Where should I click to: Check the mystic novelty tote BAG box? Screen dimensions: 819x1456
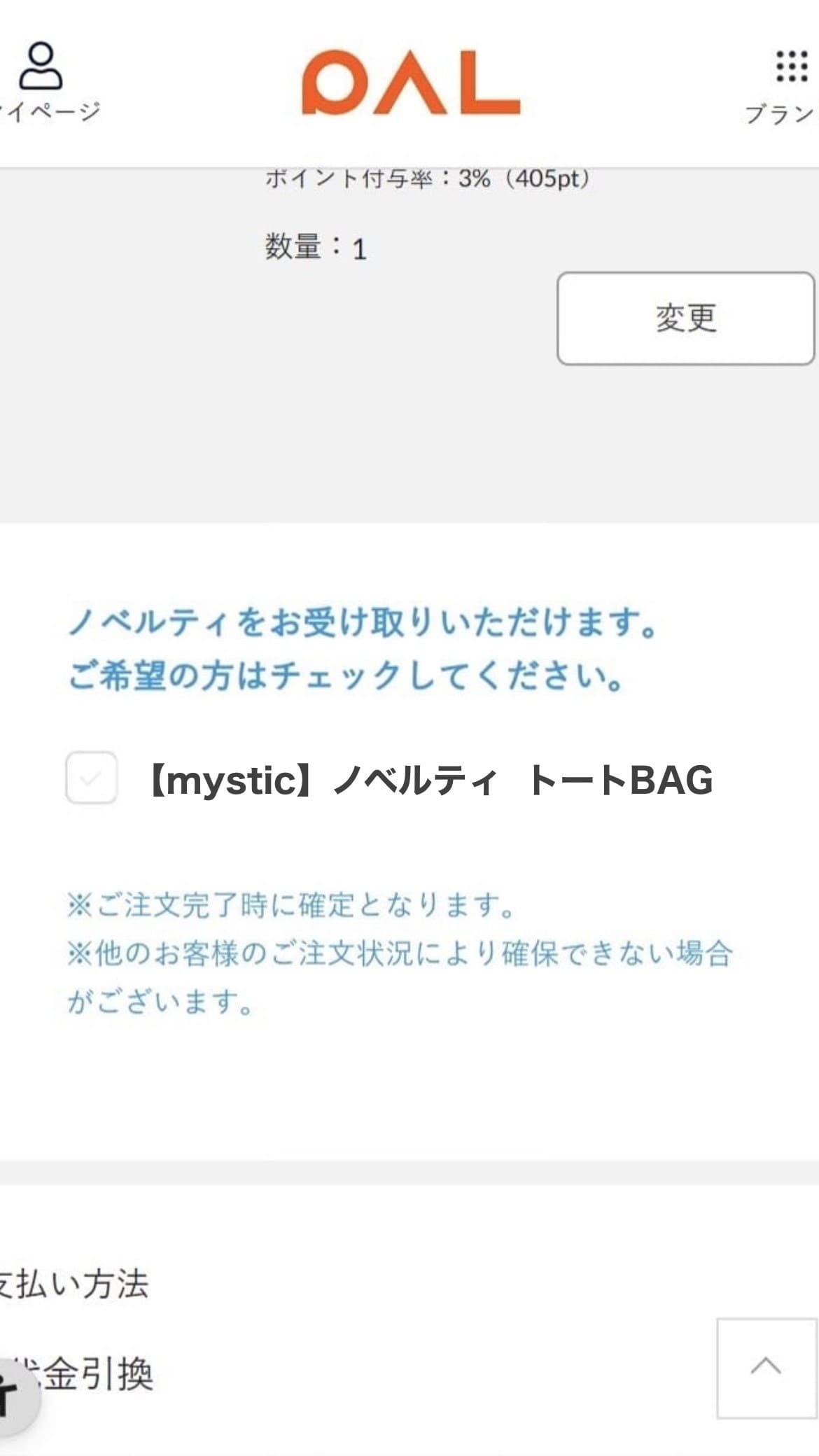(91, 778)
